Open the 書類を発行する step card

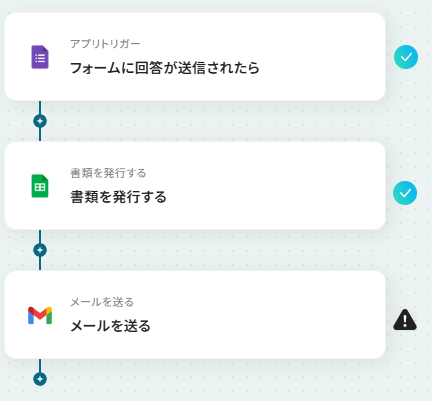195,186
